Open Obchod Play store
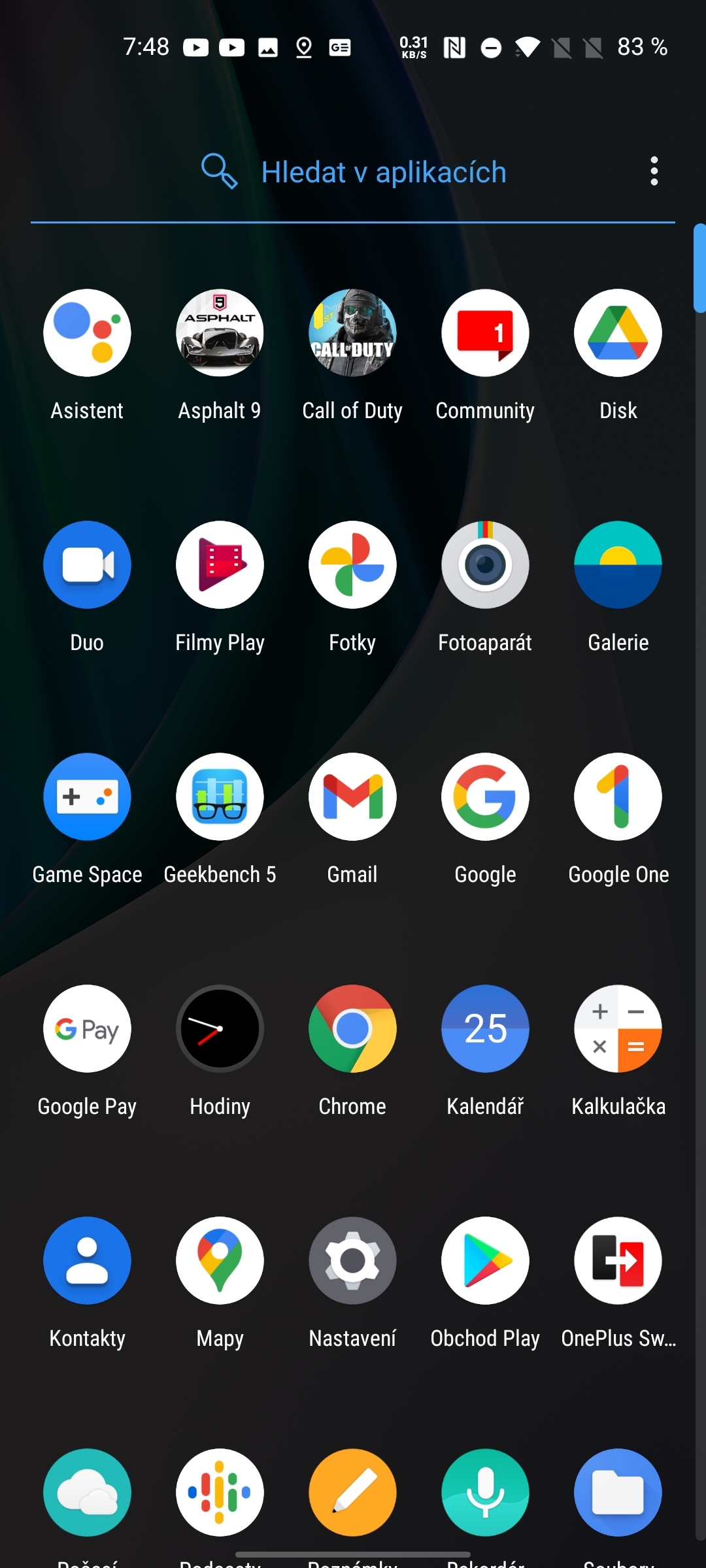706x1568 pixels. point(485,1261)
